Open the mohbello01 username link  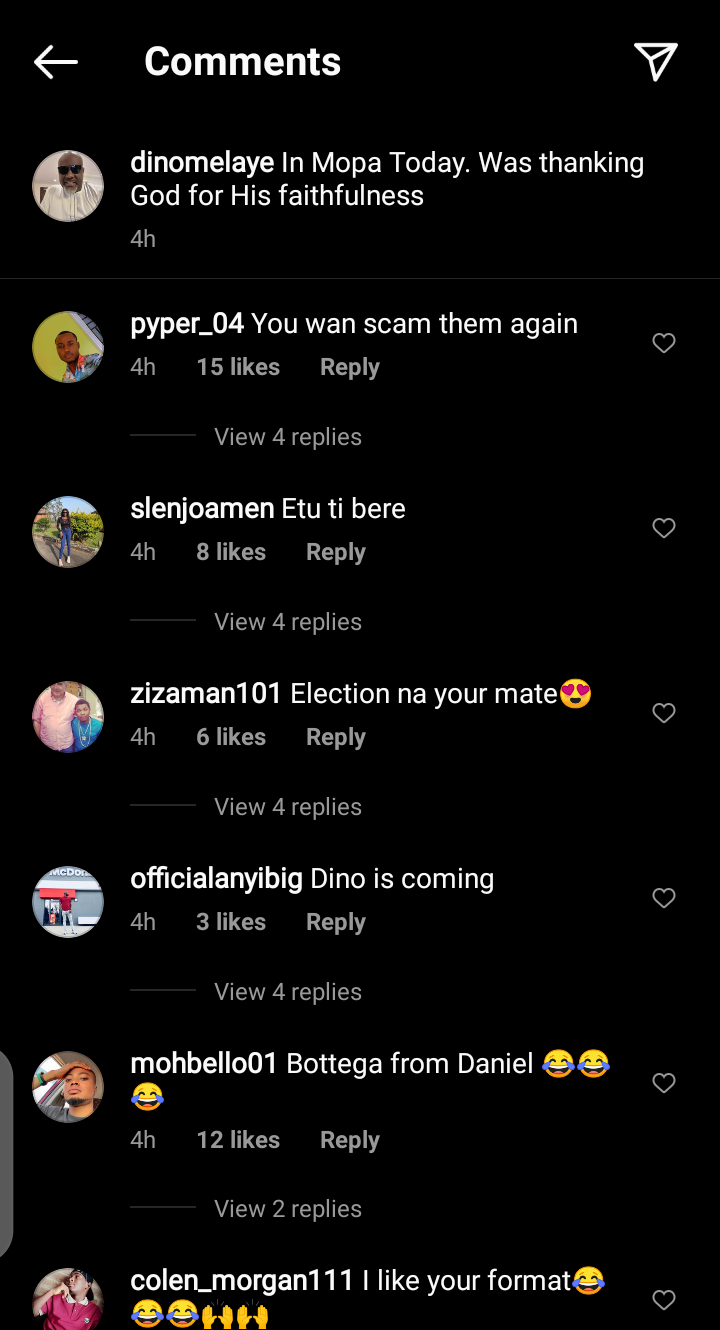pos(204,1064)
